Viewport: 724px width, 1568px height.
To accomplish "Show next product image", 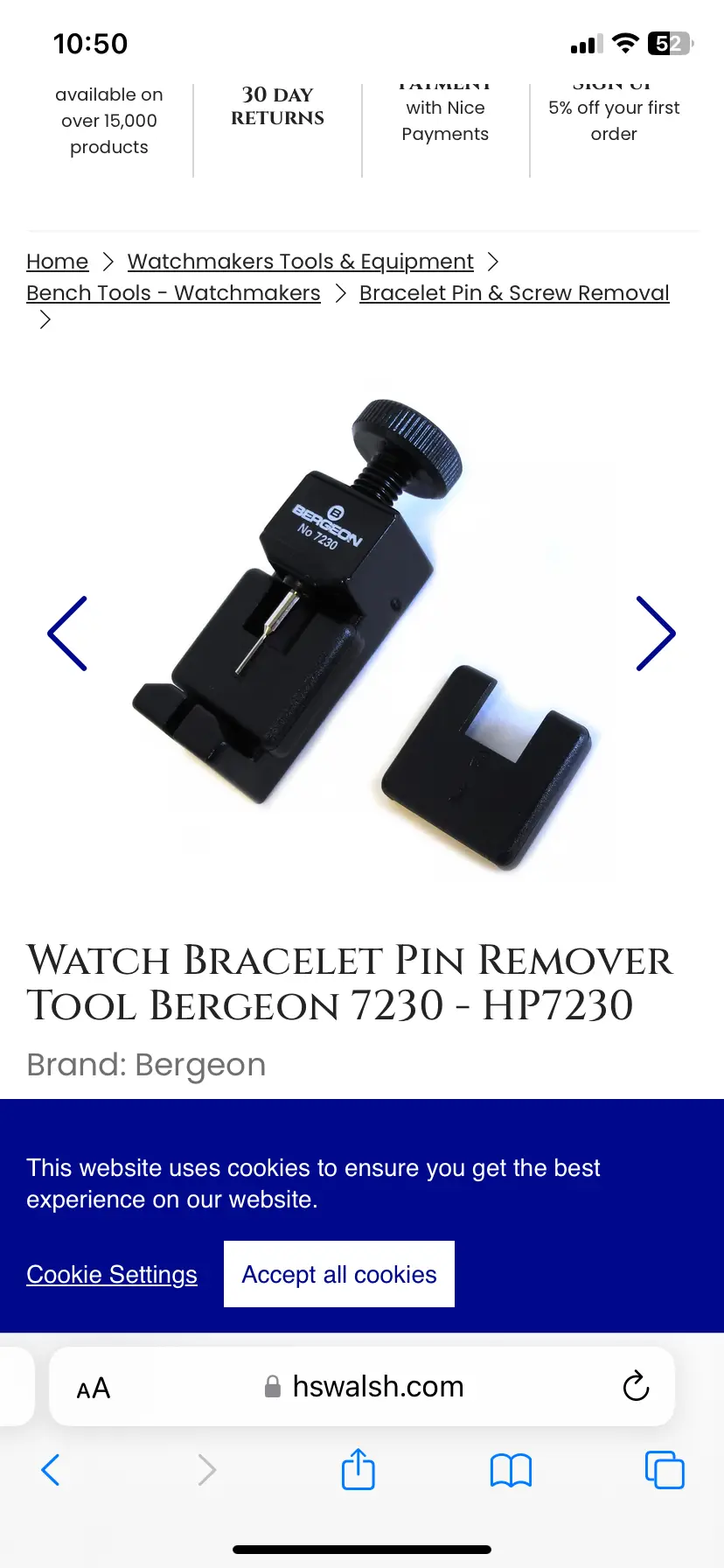I will click(x=656, y=633).
